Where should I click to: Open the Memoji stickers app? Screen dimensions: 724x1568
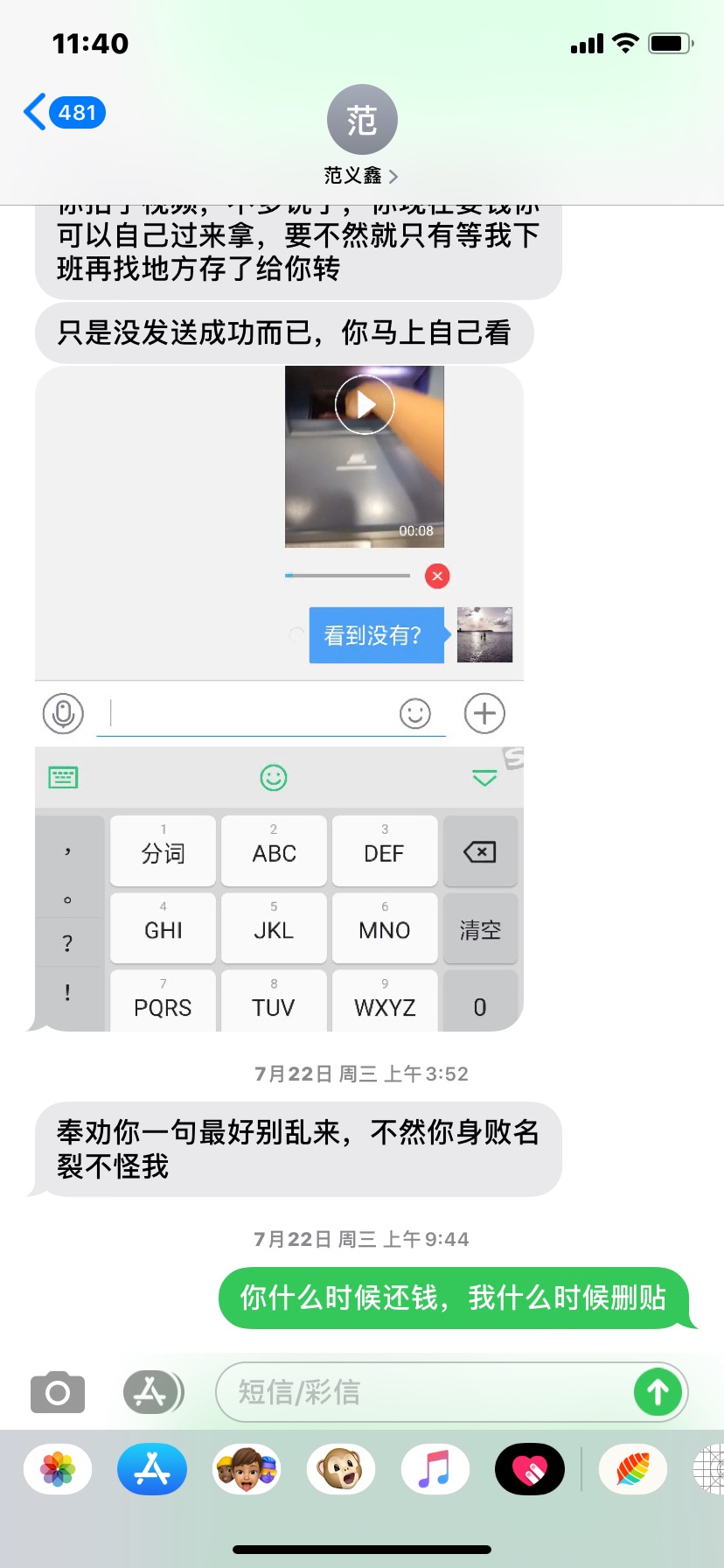click(x=247, y=1469)
